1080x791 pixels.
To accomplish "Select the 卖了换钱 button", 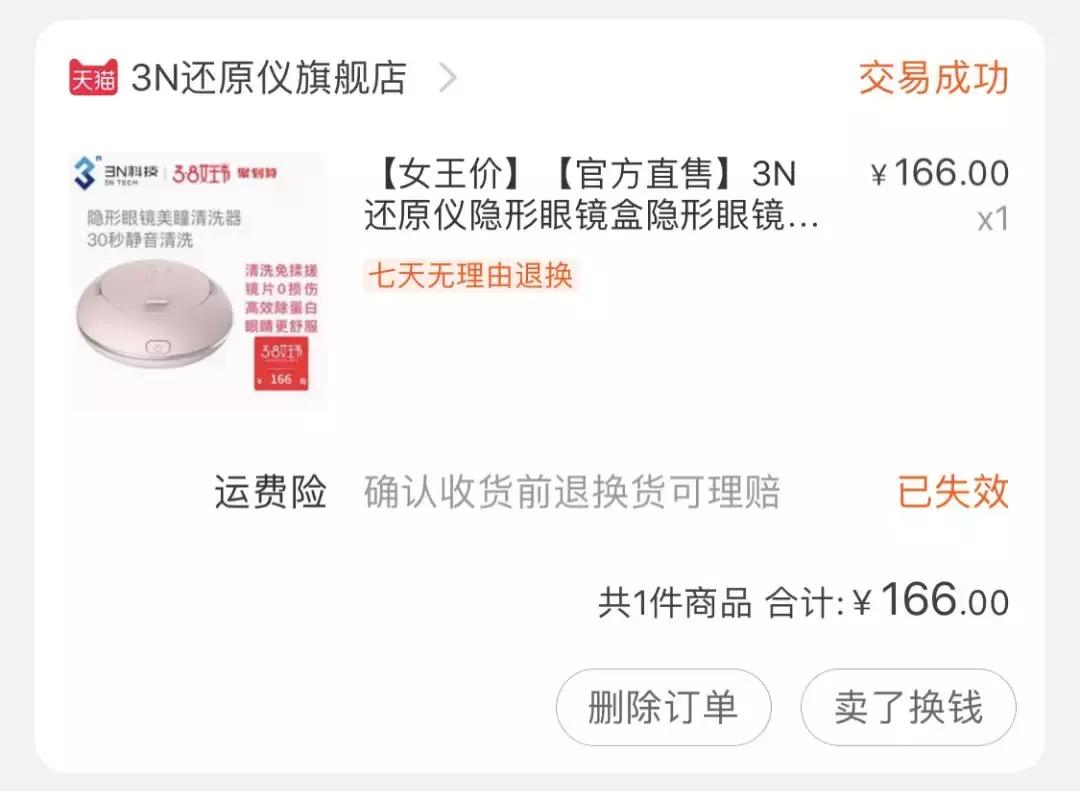I will pos(908,708).
